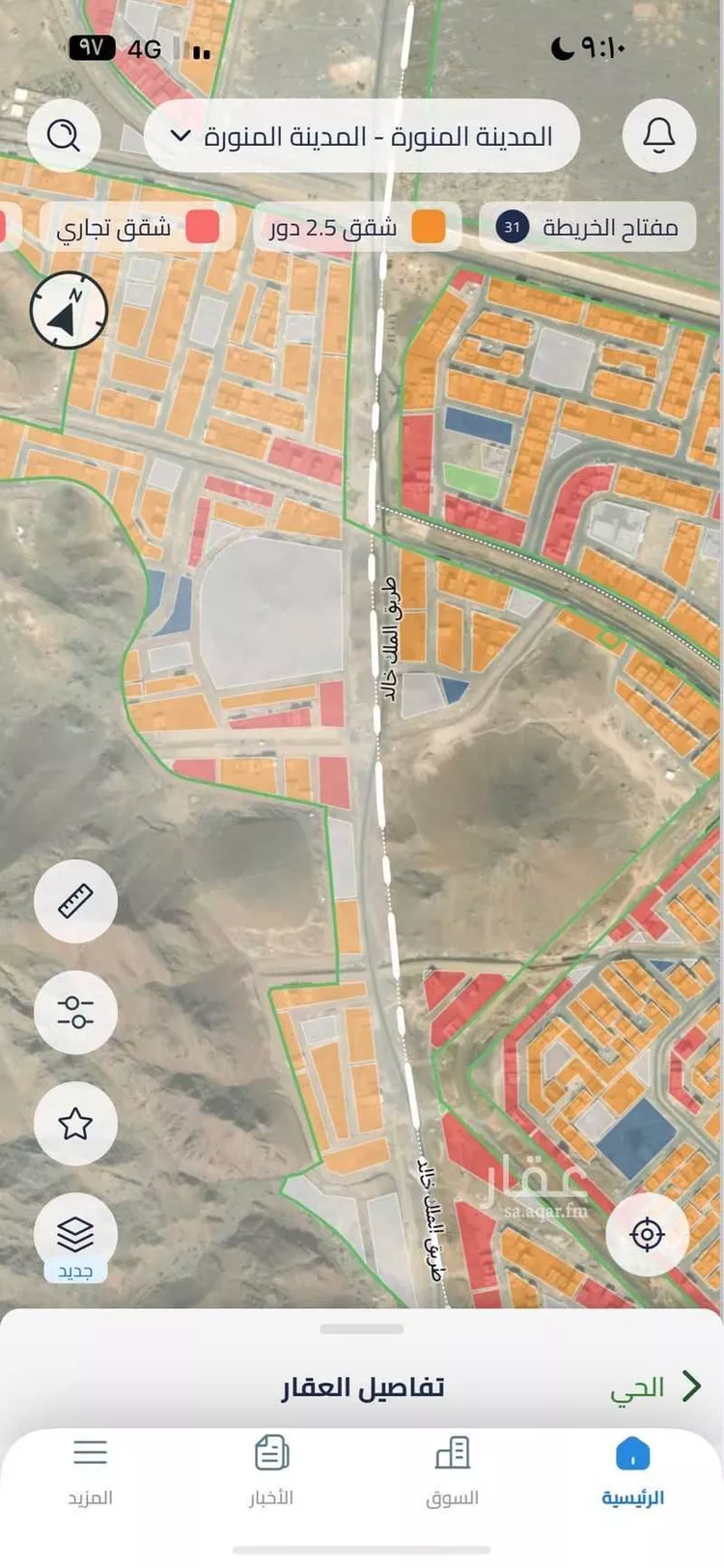Switch to the السوق tab
Image resolution: width=724 pixels, height=1568 pixels.
coord(452,1471)
